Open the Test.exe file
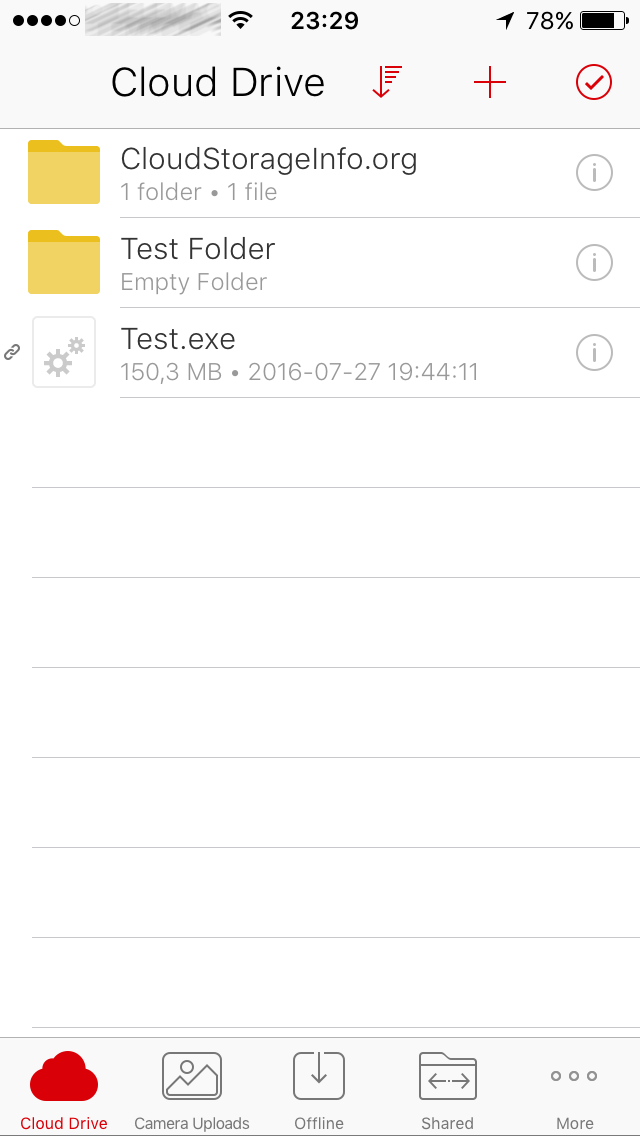 pos(320,352)
